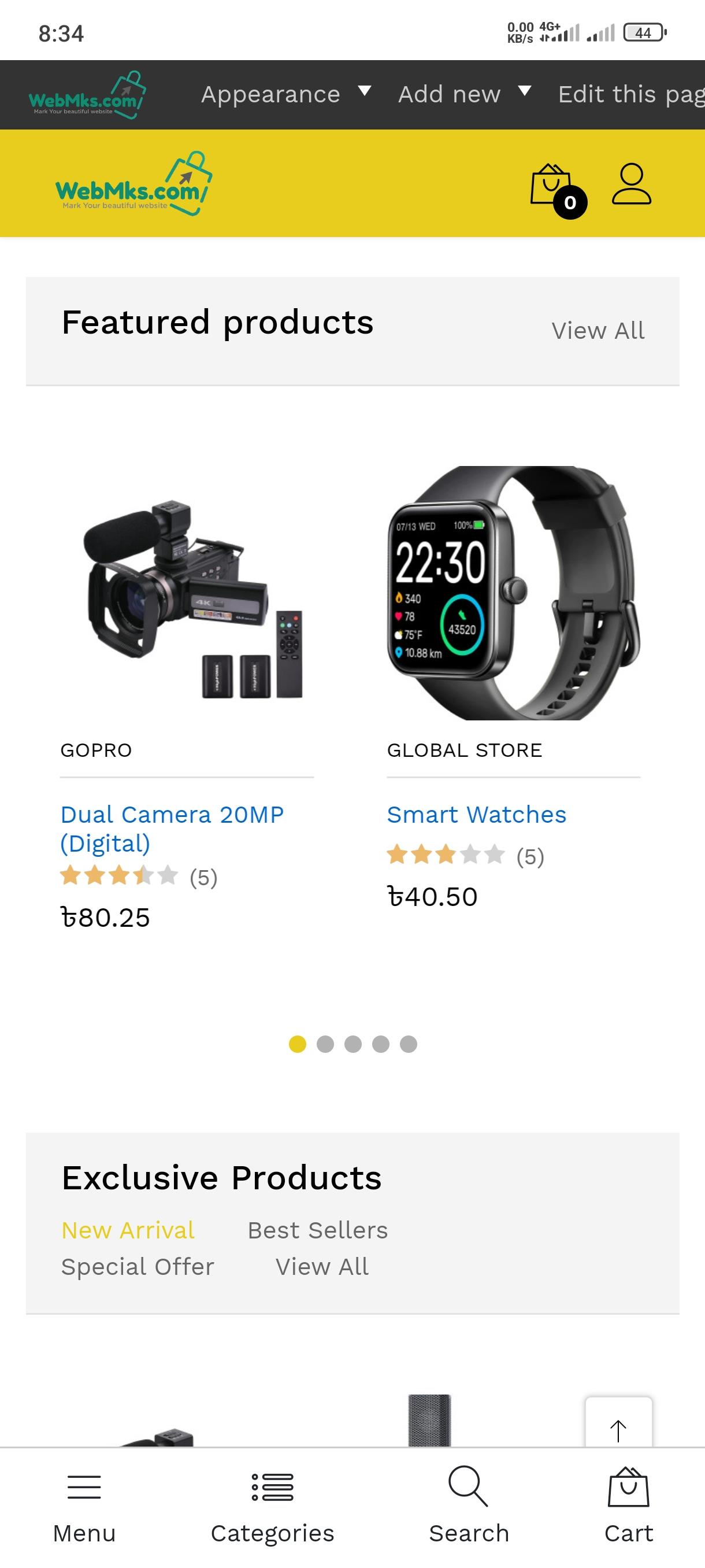The width and height of the screenshot is (705, 1568).
Task: Jump to the third carousel page dot
Action: pos(353,1044)
